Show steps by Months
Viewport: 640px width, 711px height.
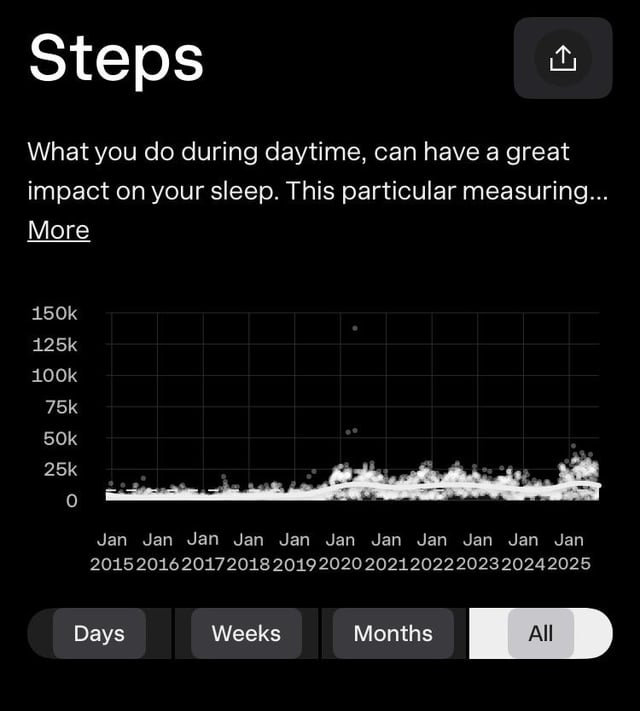(x=393, y=633)
